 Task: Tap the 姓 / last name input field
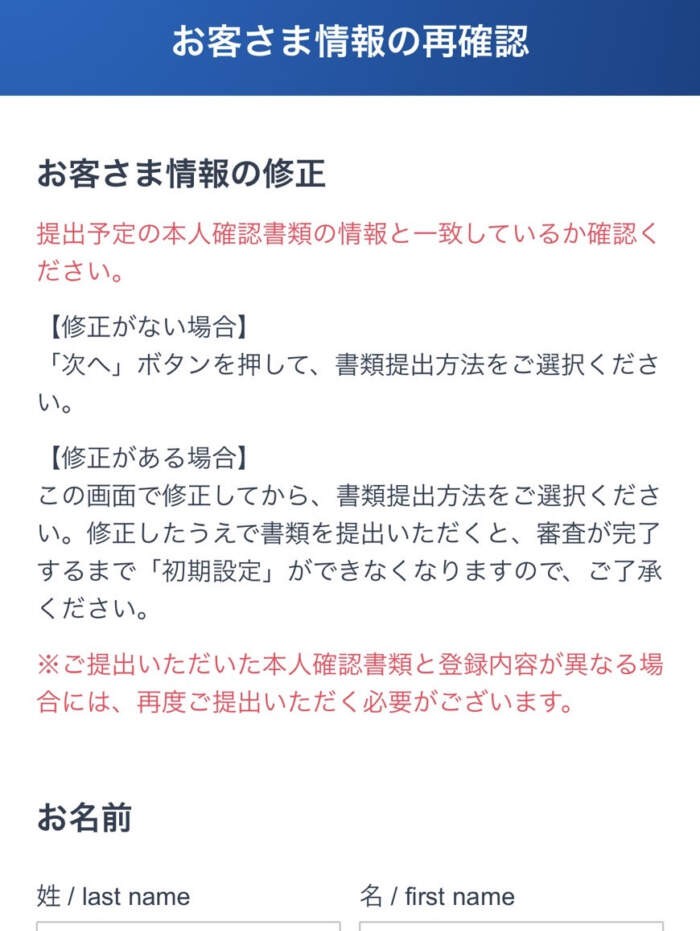[x=188, y=926]
